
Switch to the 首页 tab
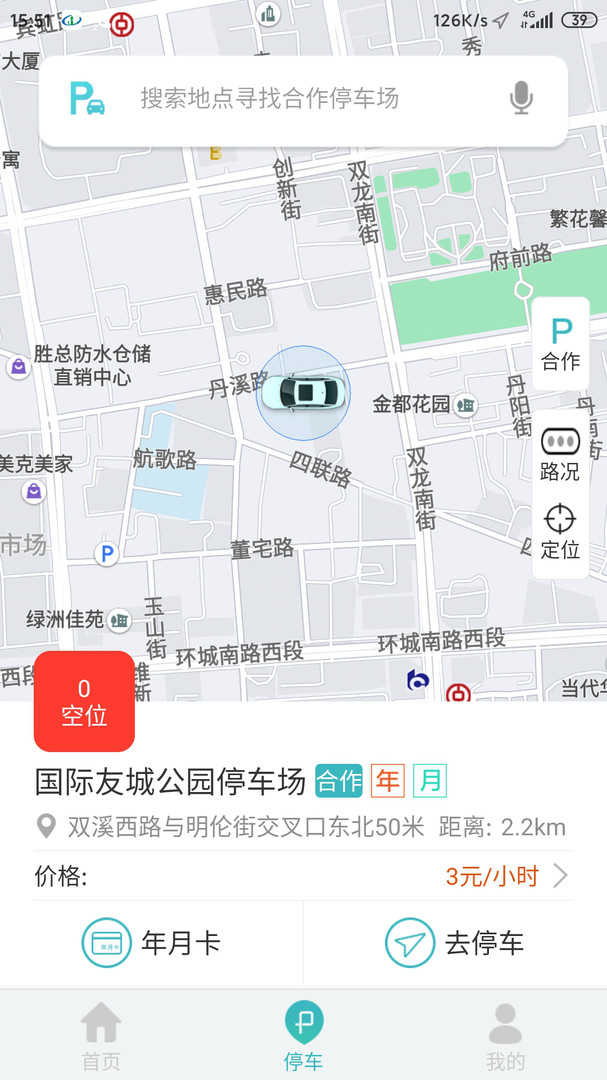(101, 1037)
